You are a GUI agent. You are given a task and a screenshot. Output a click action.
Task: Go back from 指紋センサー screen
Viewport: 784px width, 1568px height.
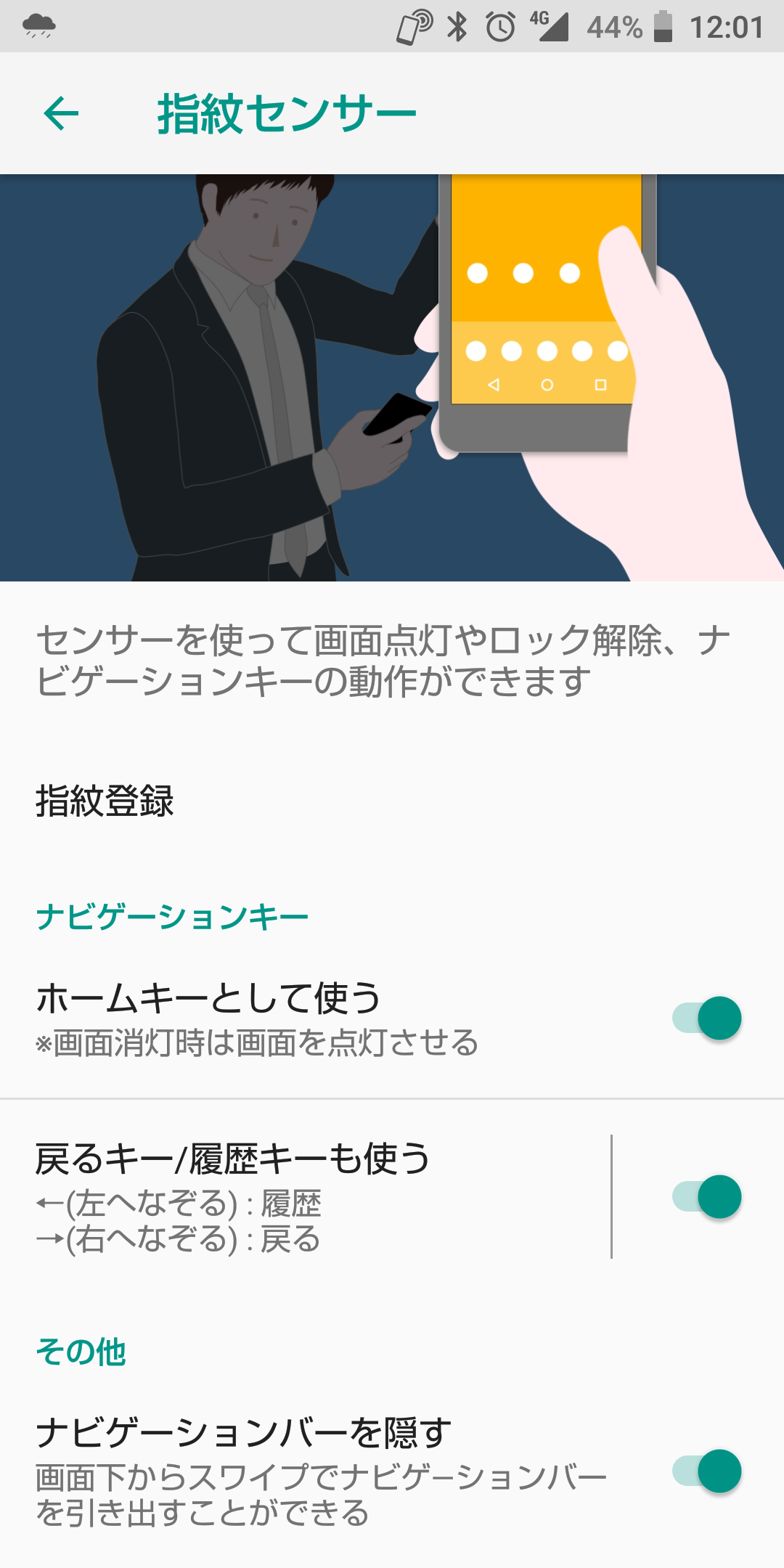coord(61,114)
